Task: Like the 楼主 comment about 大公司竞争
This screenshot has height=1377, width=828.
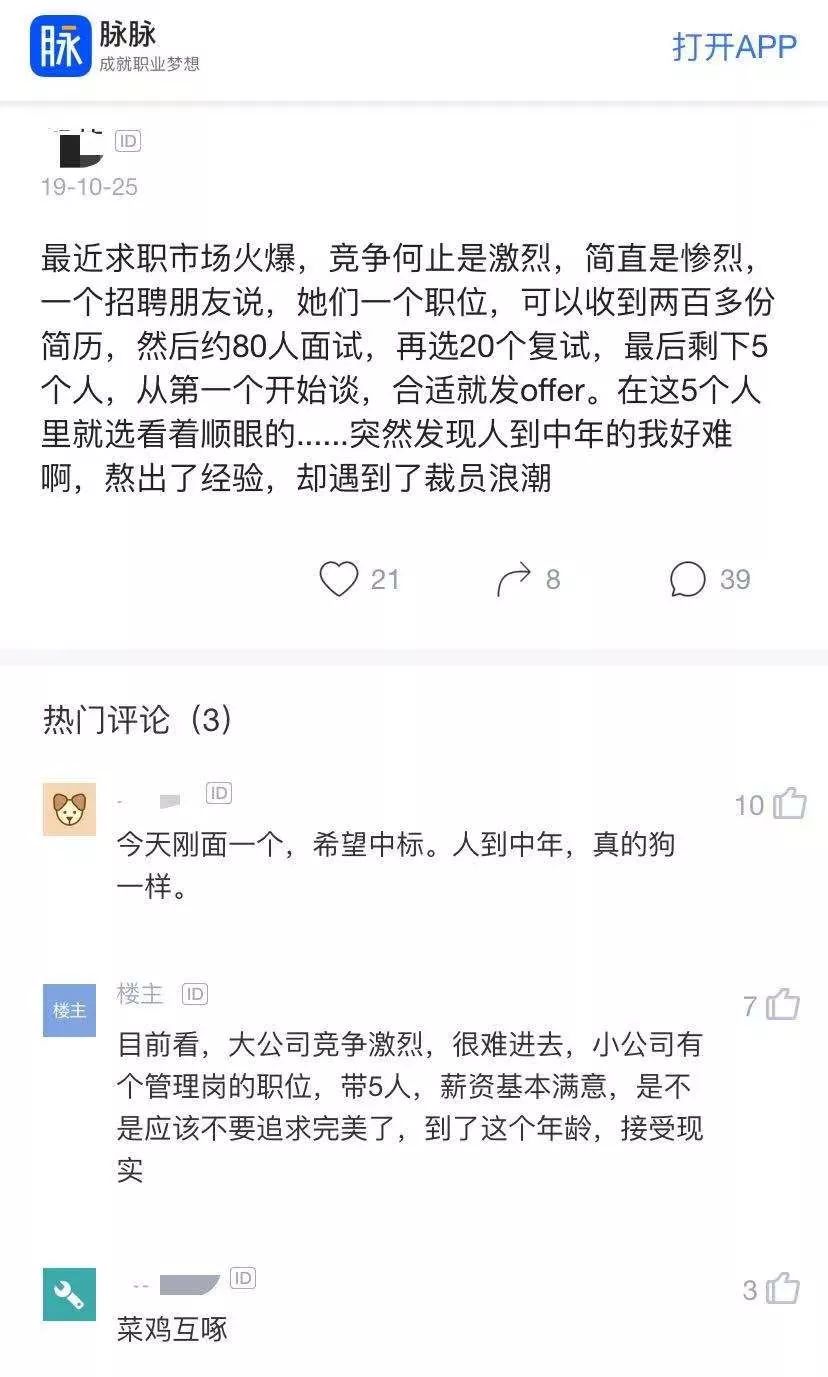Action: (x=784, y=1004)
